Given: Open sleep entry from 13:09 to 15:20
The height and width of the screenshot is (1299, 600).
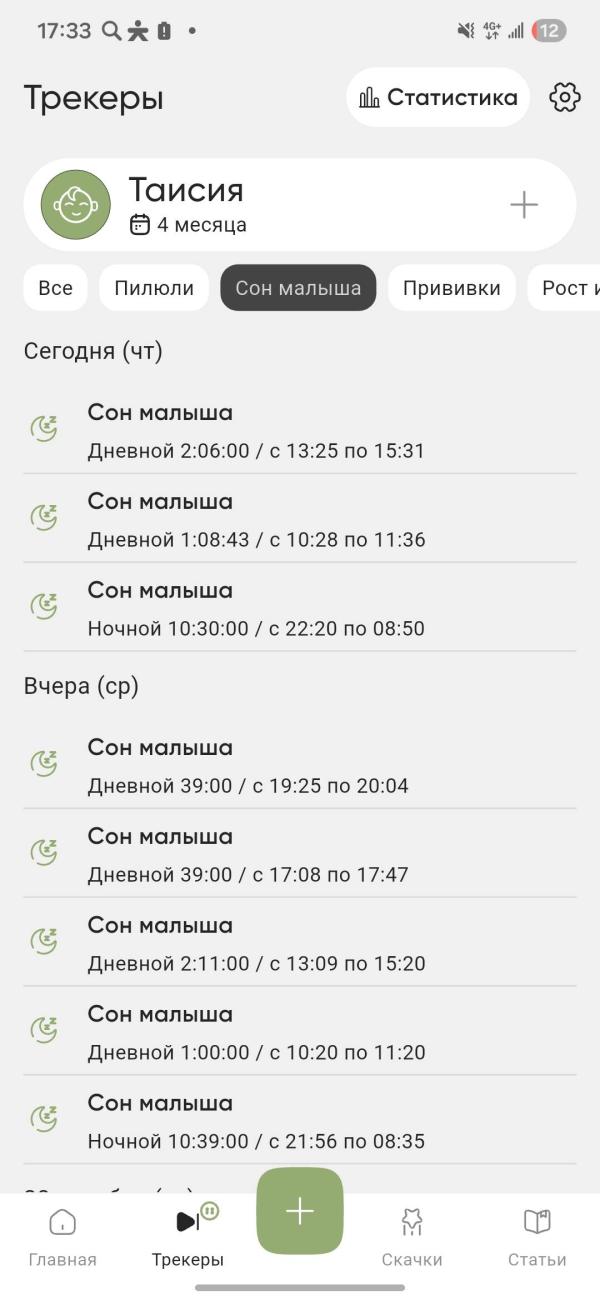Looking at the screenshot, I should click(x=300, y=943).
